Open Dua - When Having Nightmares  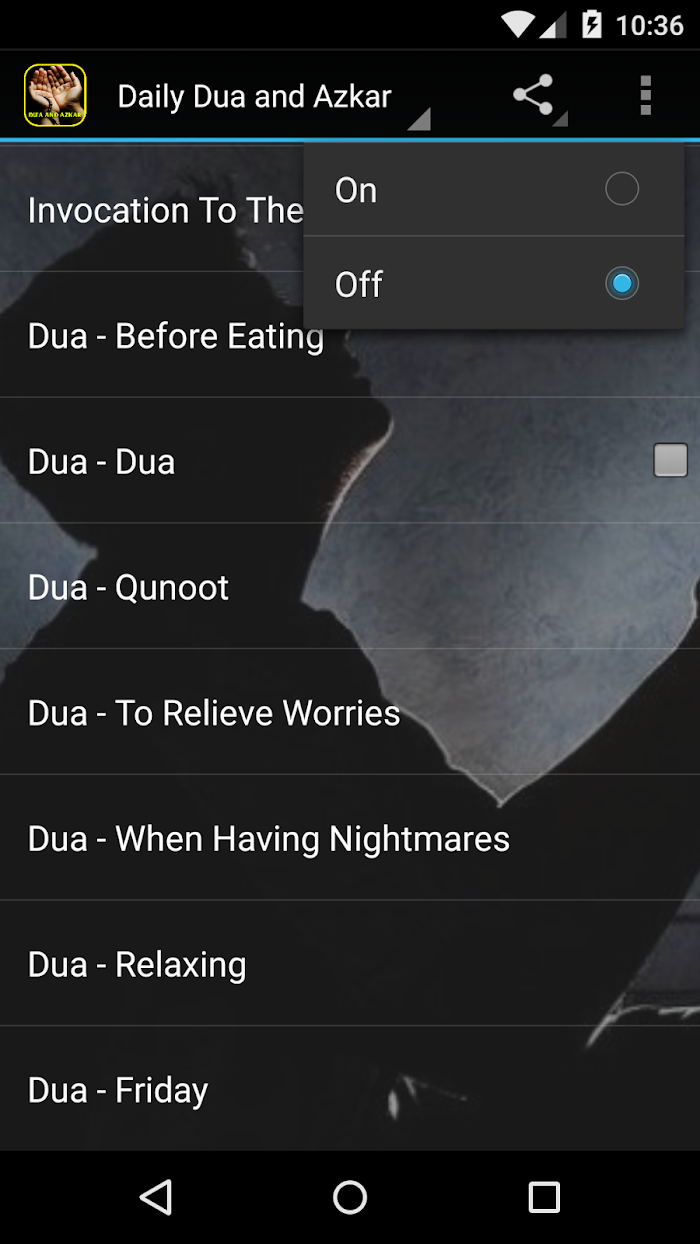[350, 839]
